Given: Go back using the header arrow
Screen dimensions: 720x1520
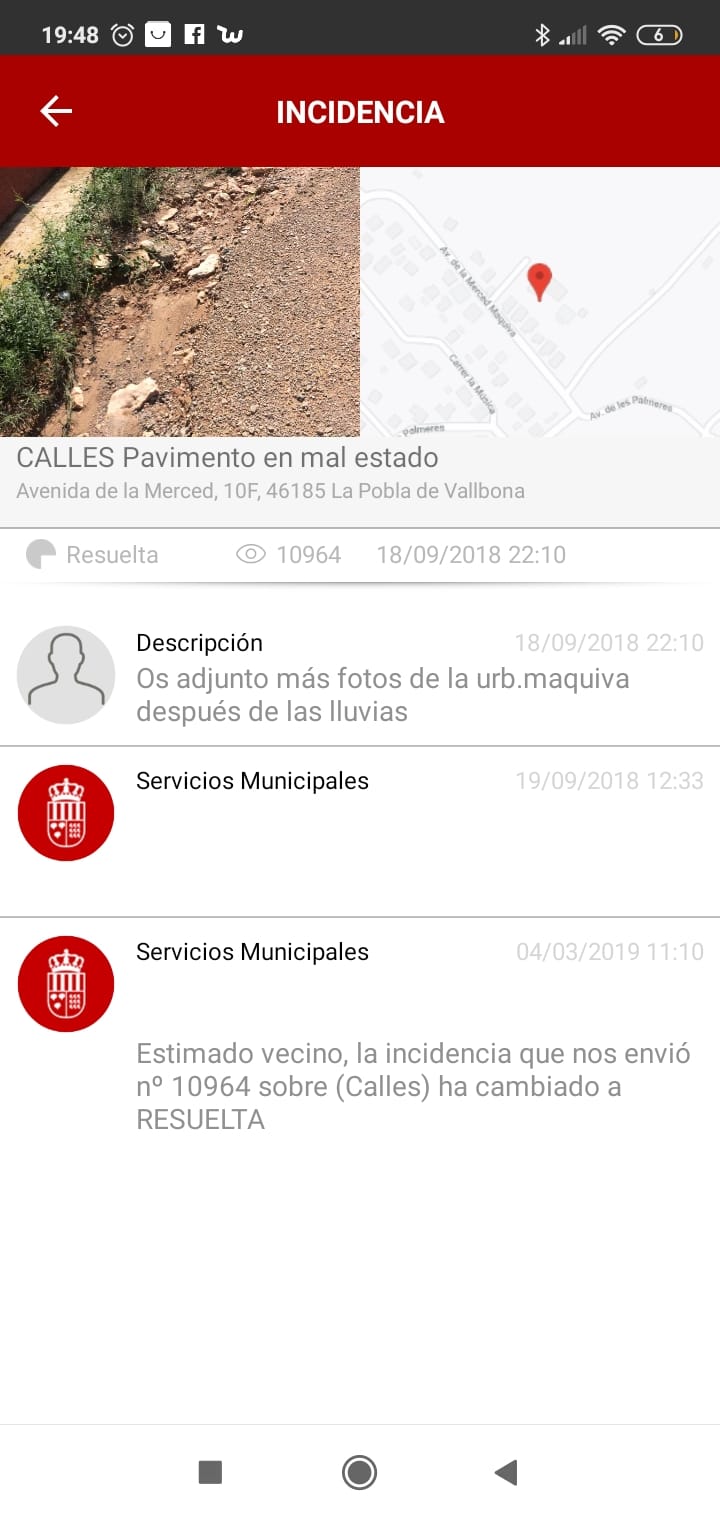Looking at the screenshot, I should click(56, 111).
